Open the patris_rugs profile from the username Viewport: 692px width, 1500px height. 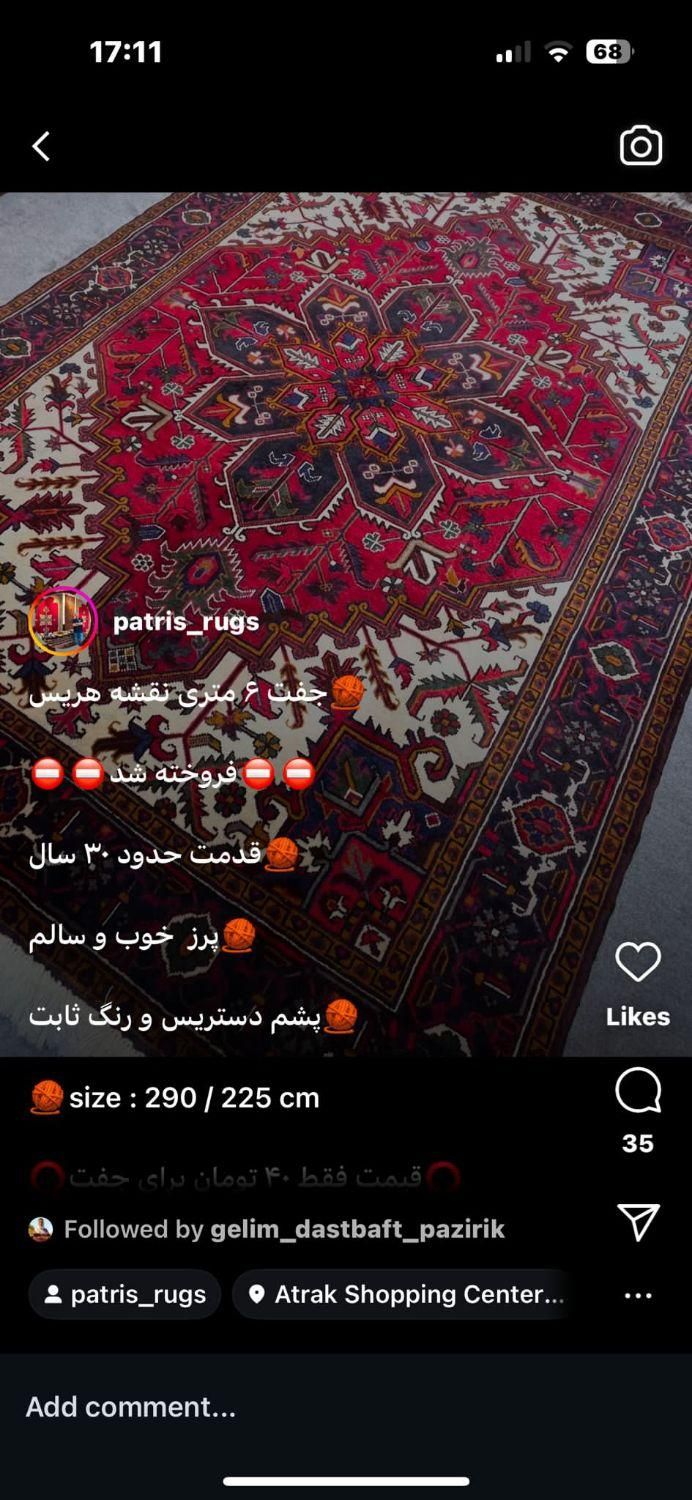coord(185,621)
